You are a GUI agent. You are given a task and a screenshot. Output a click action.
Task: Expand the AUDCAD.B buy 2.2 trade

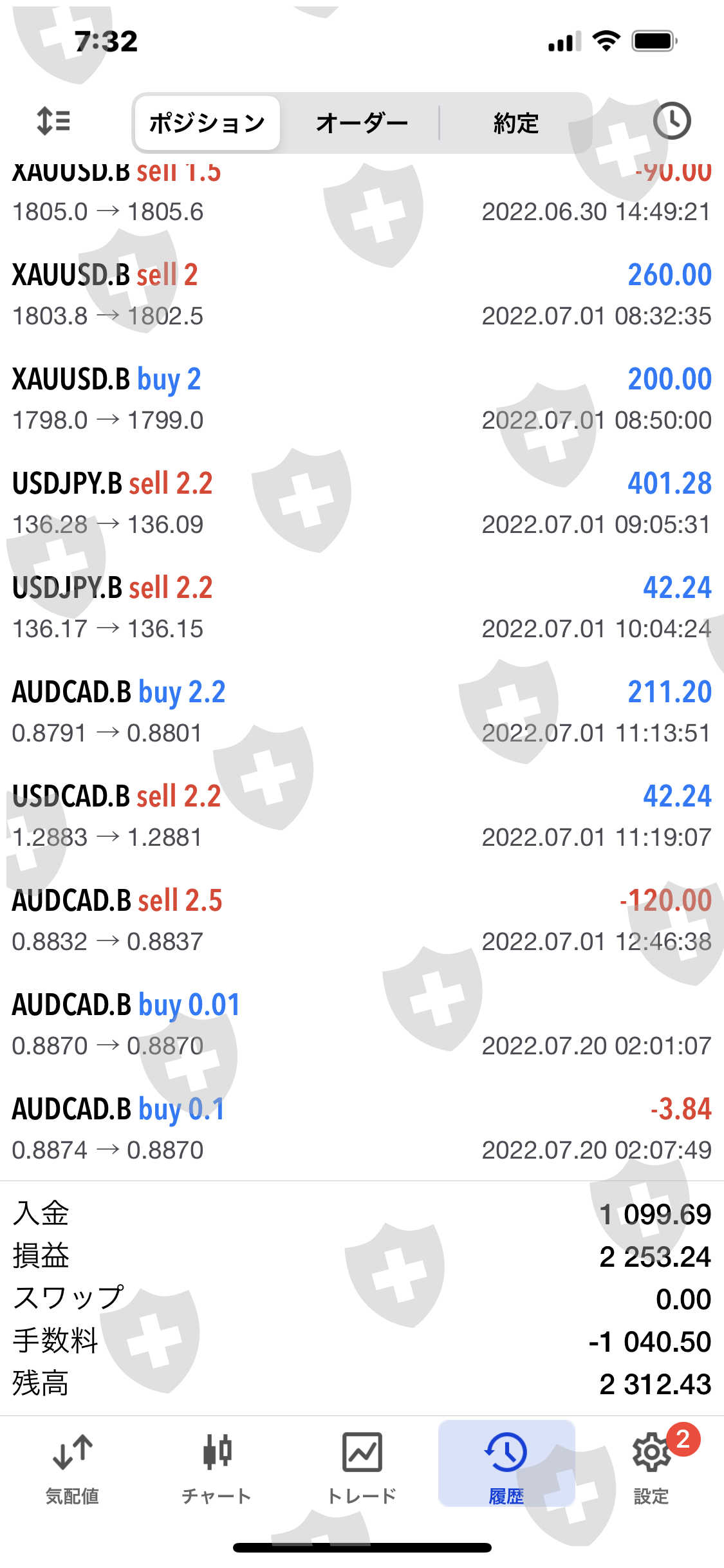[362, 712]
